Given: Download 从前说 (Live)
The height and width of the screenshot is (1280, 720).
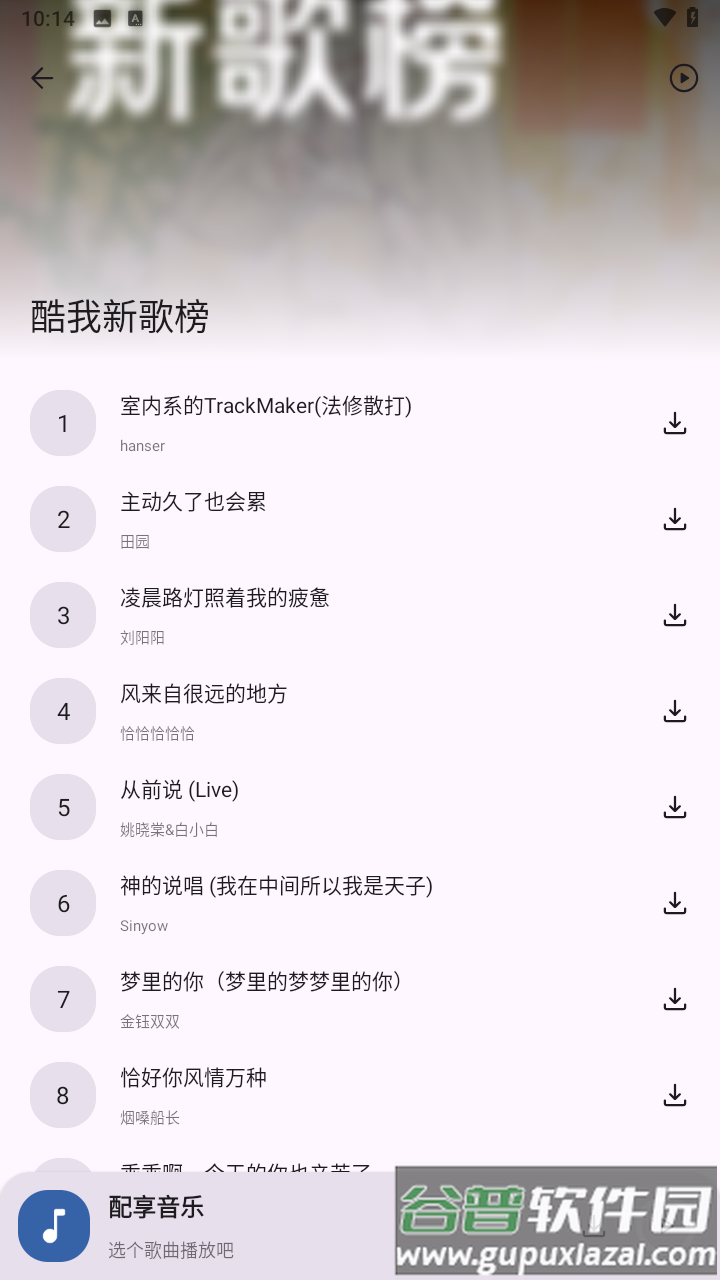Looking at the screenshot, I should tap(675, 808).
